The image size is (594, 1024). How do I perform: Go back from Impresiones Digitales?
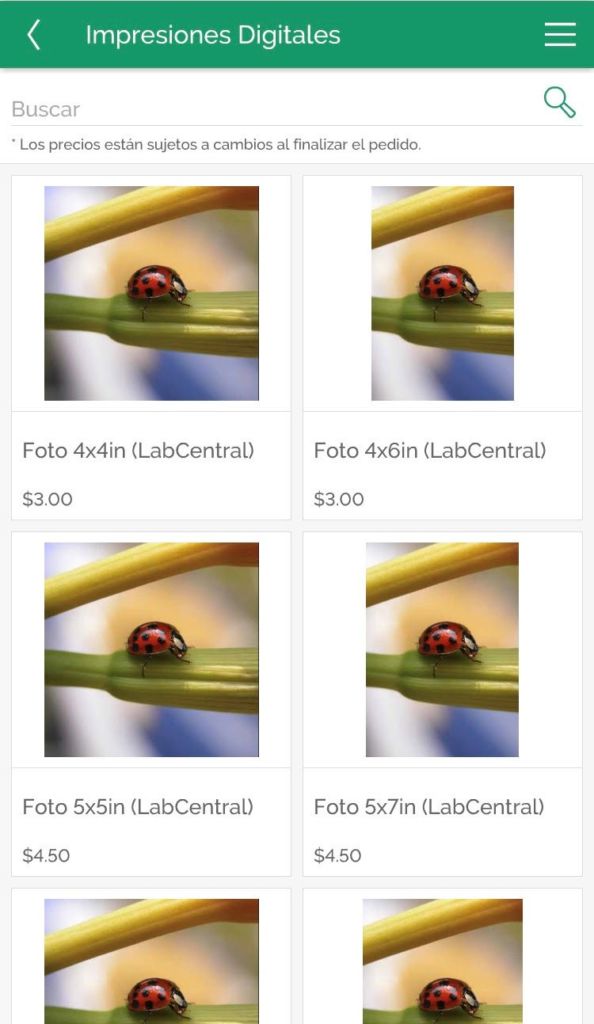34,35
